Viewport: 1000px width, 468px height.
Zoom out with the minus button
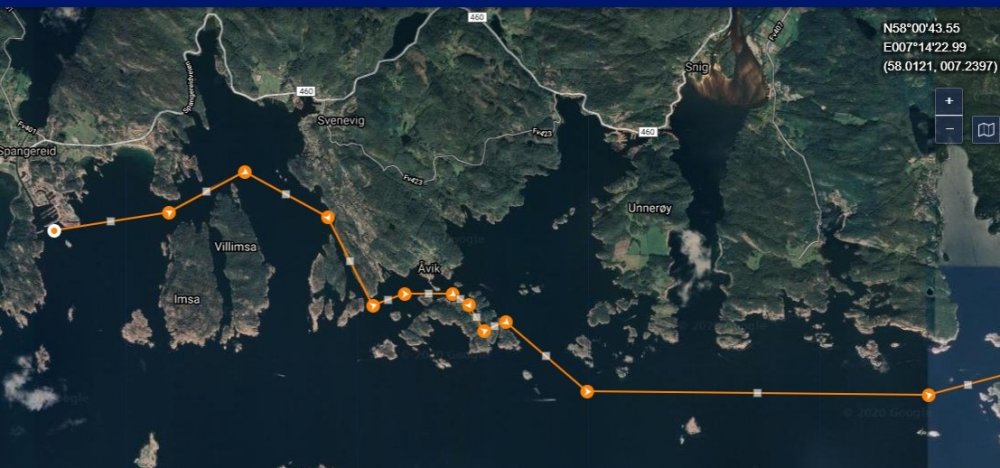click(x=949, y=129)
